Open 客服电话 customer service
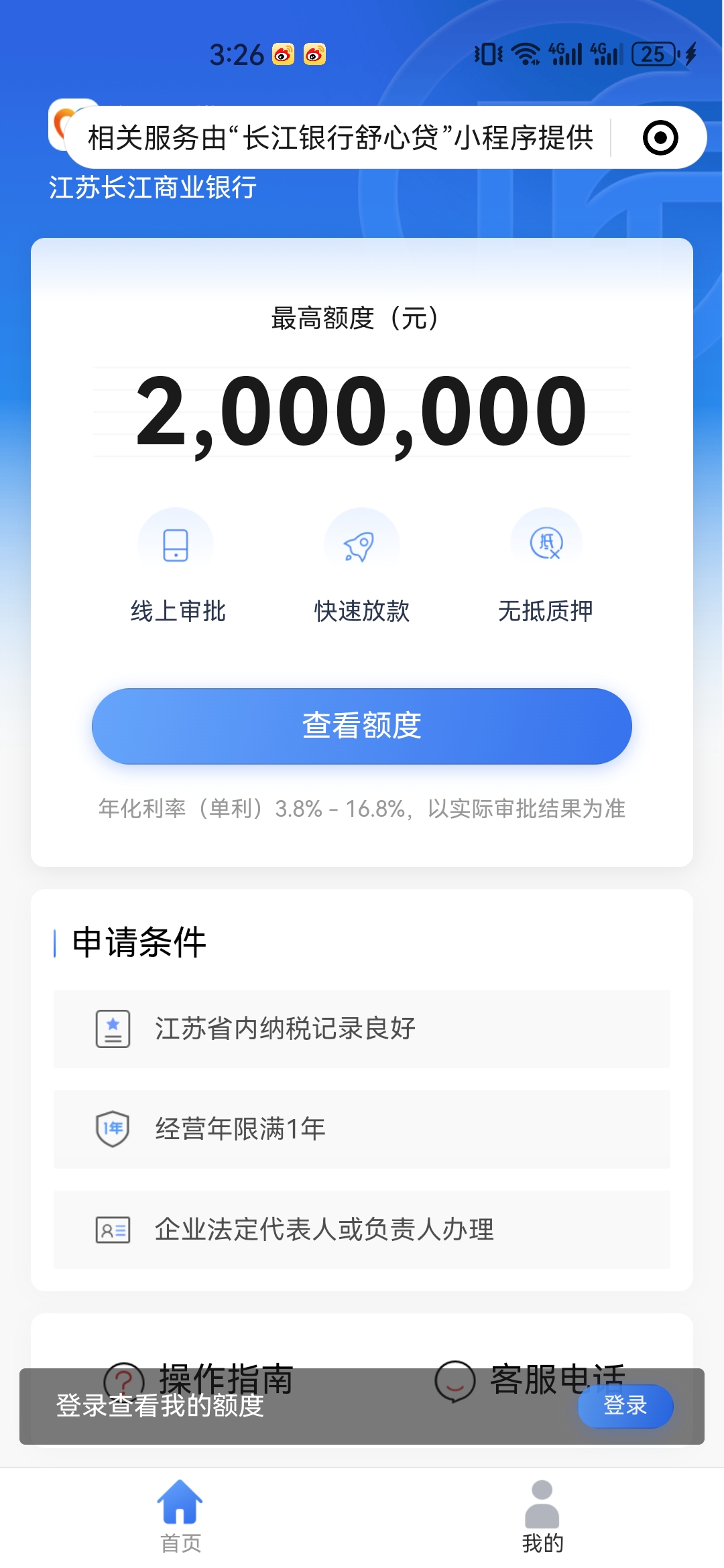Image resolution: width=724 pixels, height=1568 pixels. coord(530,1379)
